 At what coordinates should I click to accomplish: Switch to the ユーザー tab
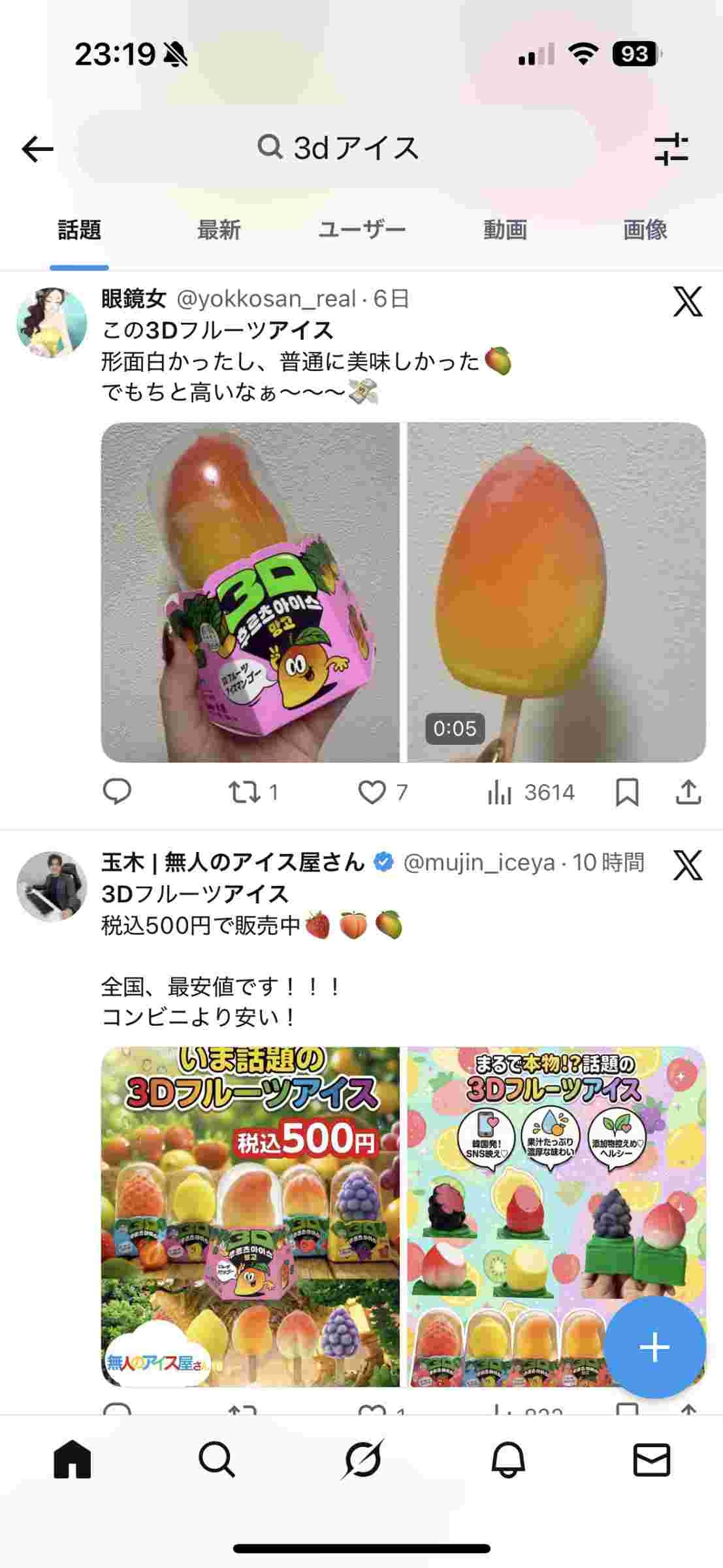coord(361,230)
